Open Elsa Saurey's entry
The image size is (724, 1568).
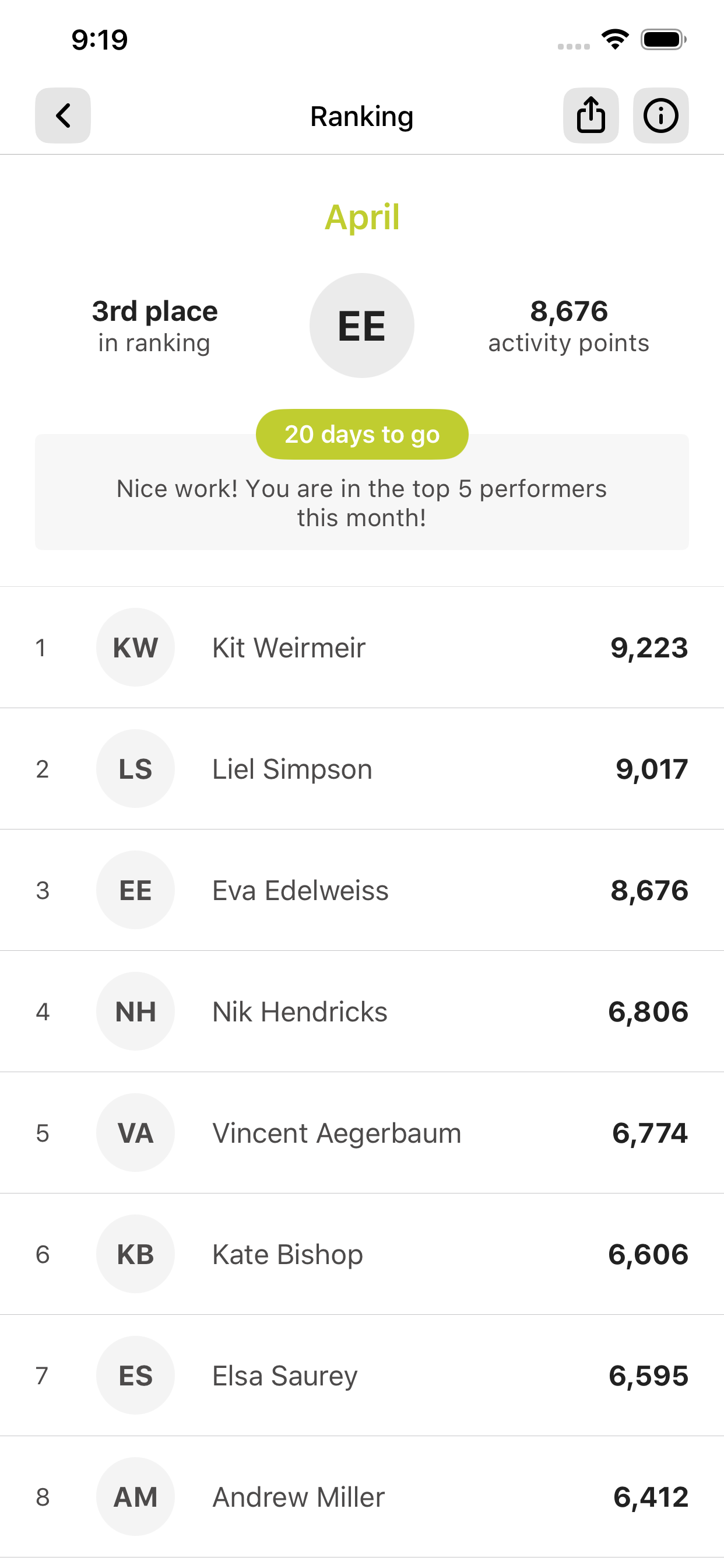click(362, 1375)
